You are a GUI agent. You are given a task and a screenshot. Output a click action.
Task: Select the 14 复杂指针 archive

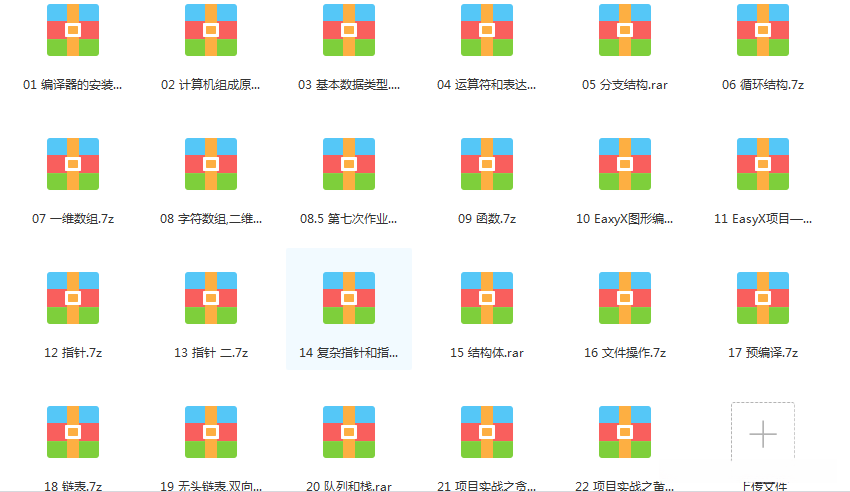click(349, 298)
